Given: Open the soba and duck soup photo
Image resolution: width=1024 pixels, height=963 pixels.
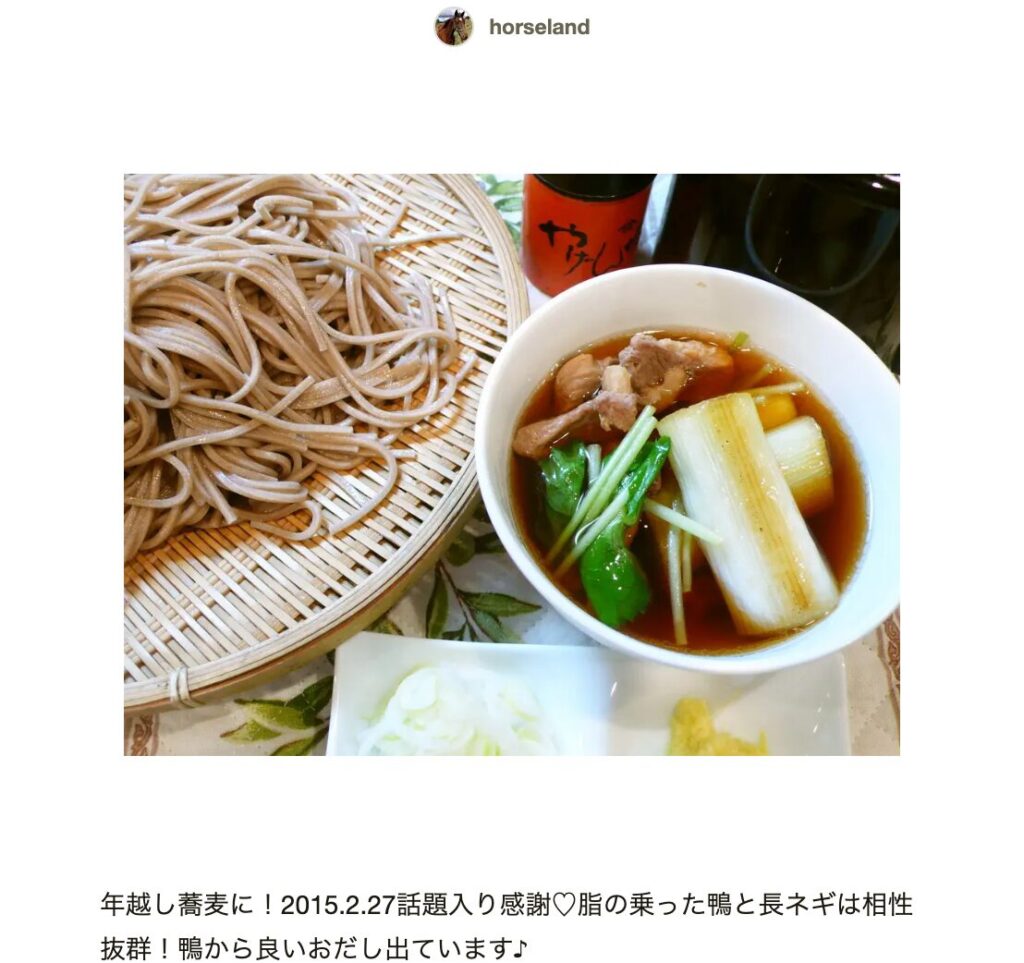Looking at the screenshot, I should click(x=511, y=464).
